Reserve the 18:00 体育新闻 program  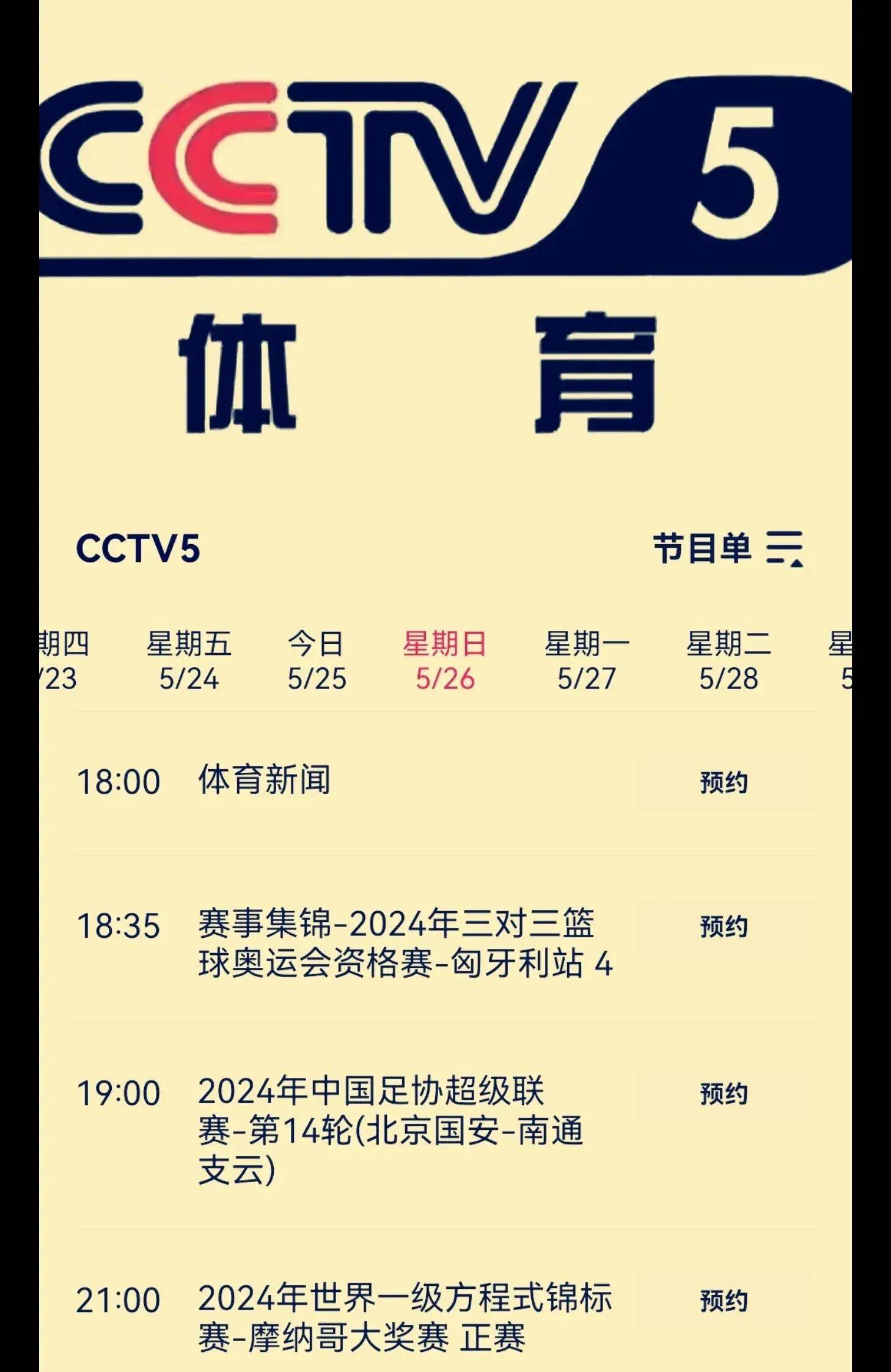tap(725, 781)
